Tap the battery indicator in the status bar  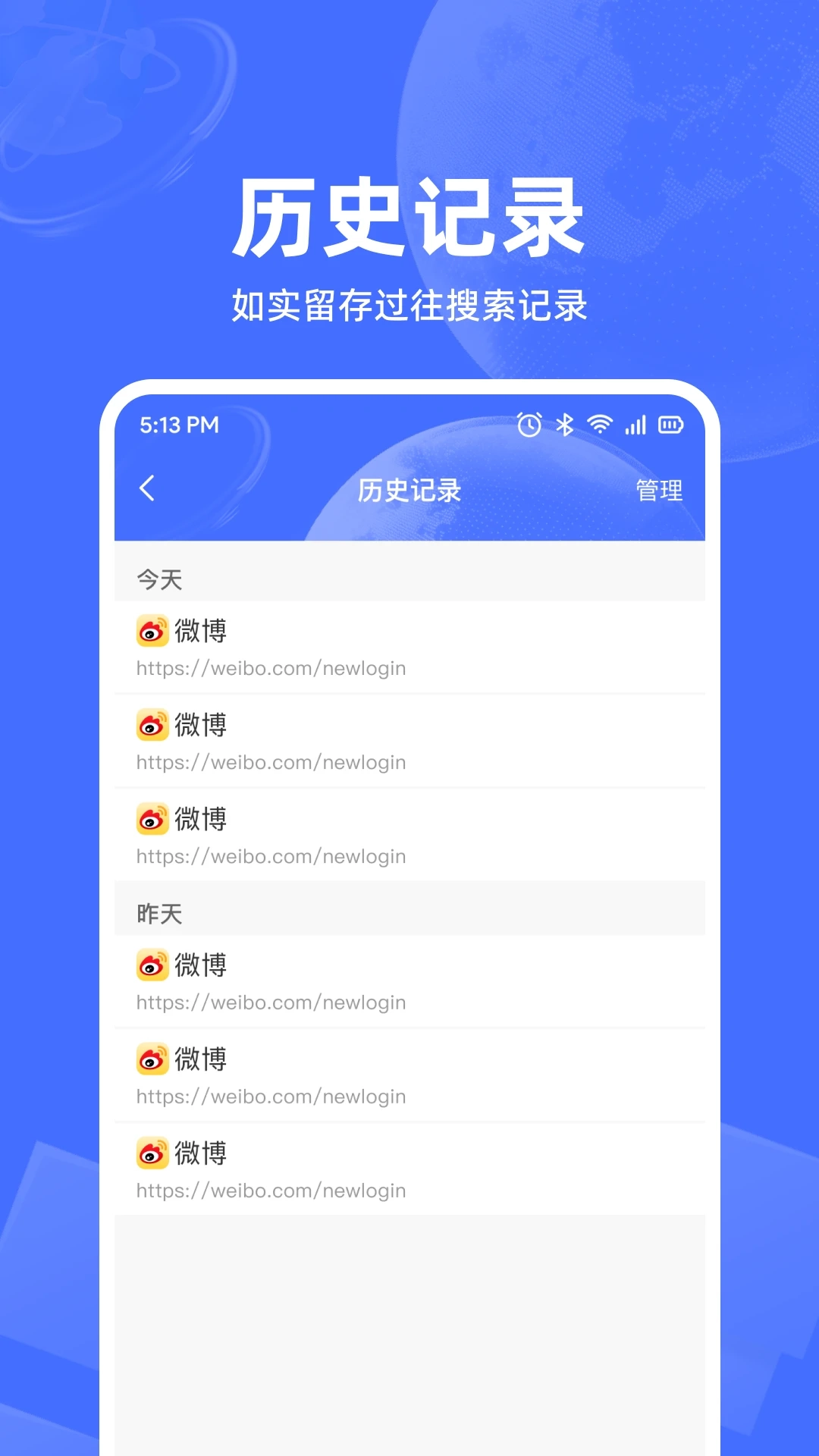click(670, 425)
